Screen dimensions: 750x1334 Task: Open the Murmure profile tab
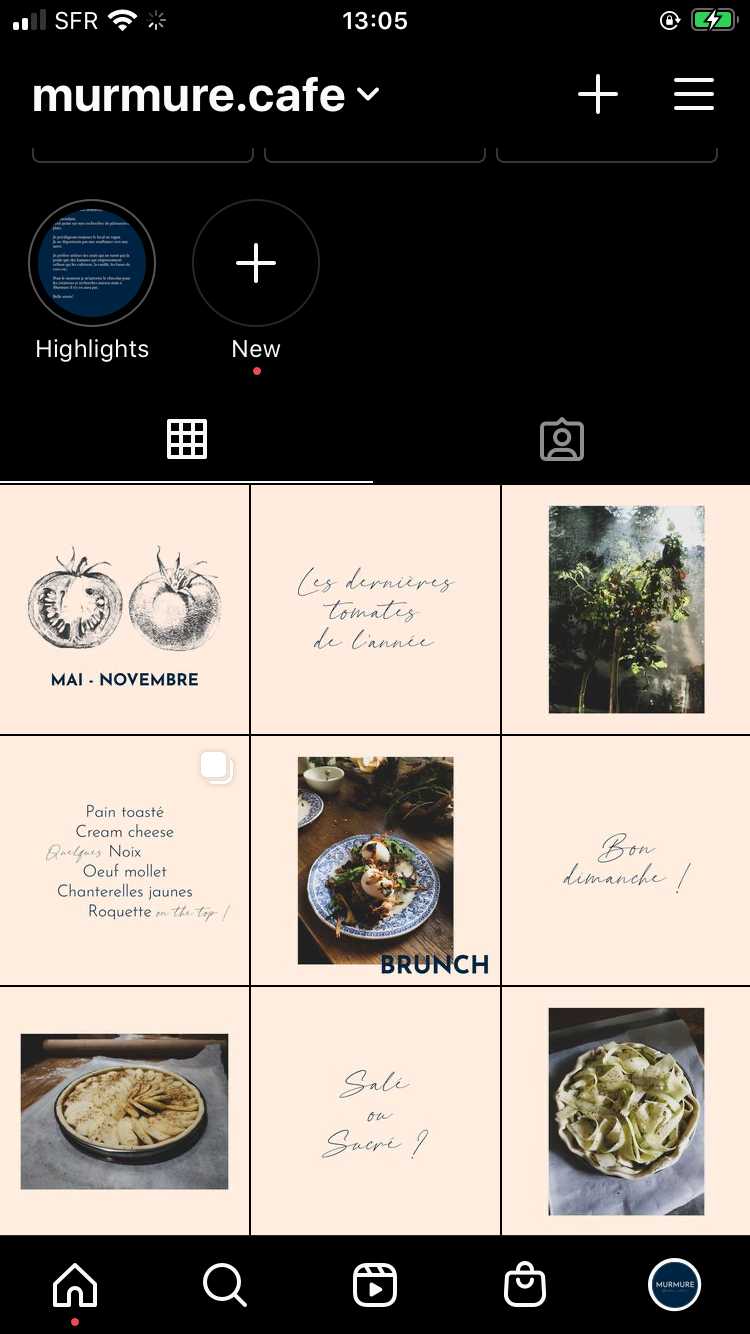(675, 1285)
